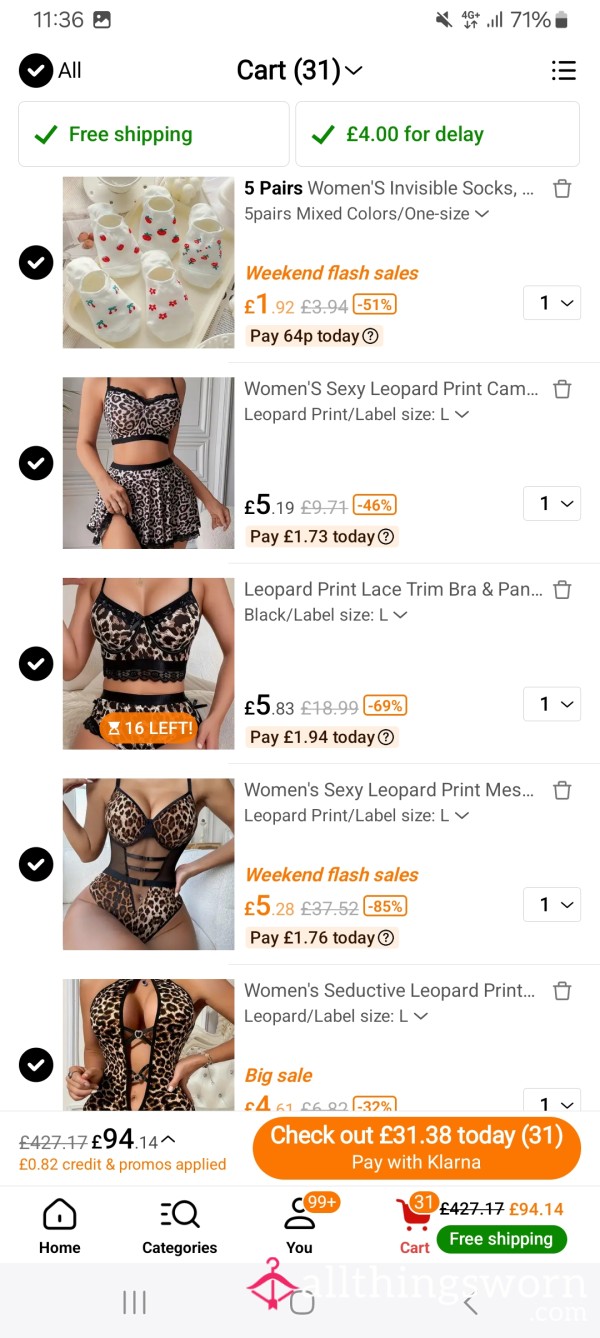Show info for Pay £1.76 today

pos(387,938)
